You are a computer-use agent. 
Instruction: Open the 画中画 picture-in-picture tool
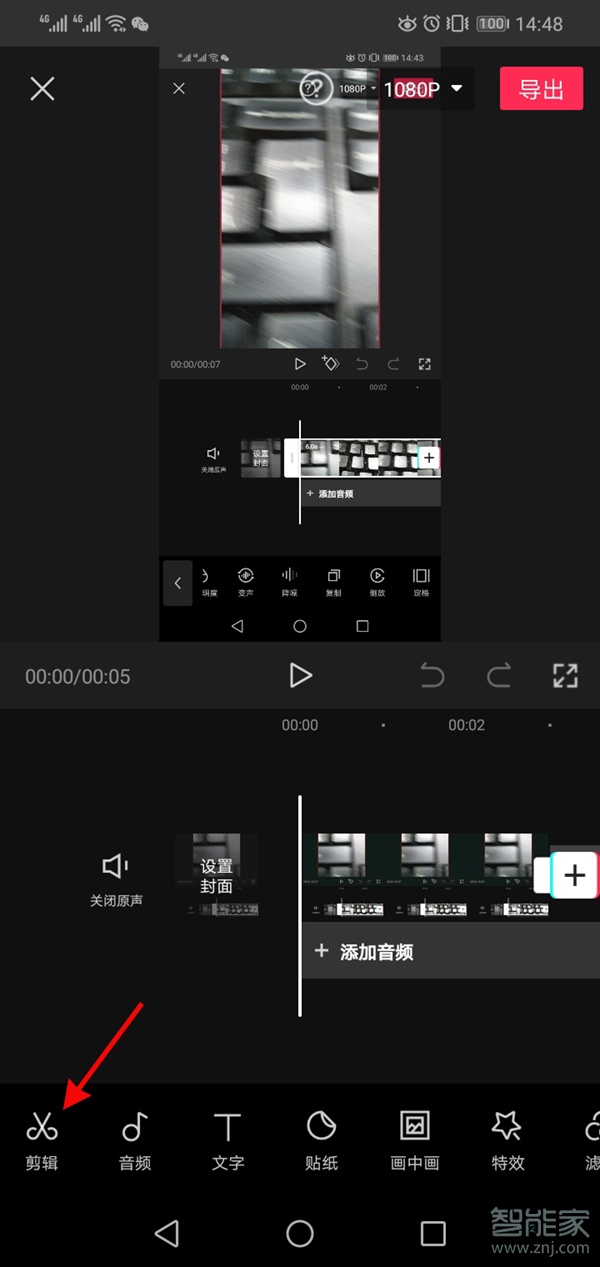point(414,1140)
